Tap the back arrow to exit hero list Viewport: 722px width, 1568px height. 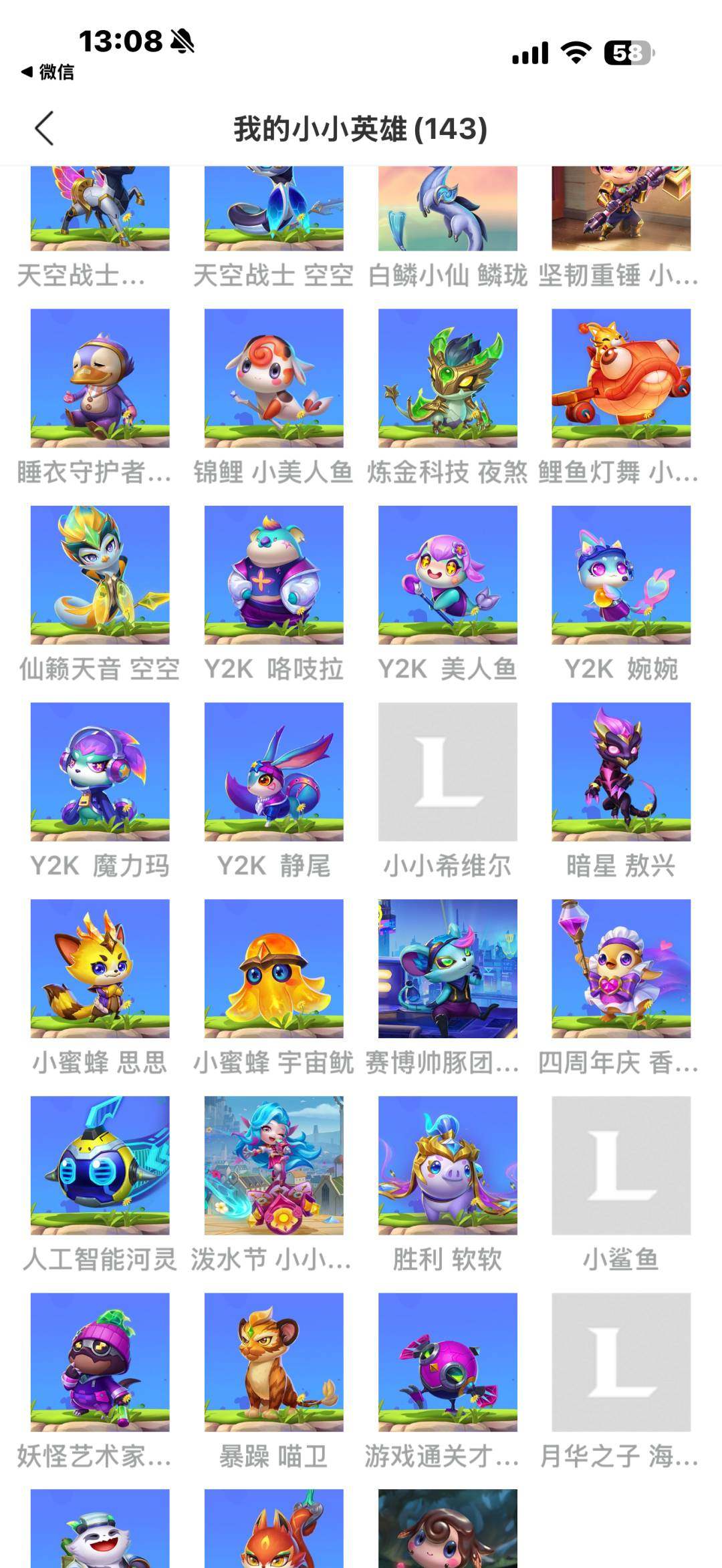coord(44,127)
